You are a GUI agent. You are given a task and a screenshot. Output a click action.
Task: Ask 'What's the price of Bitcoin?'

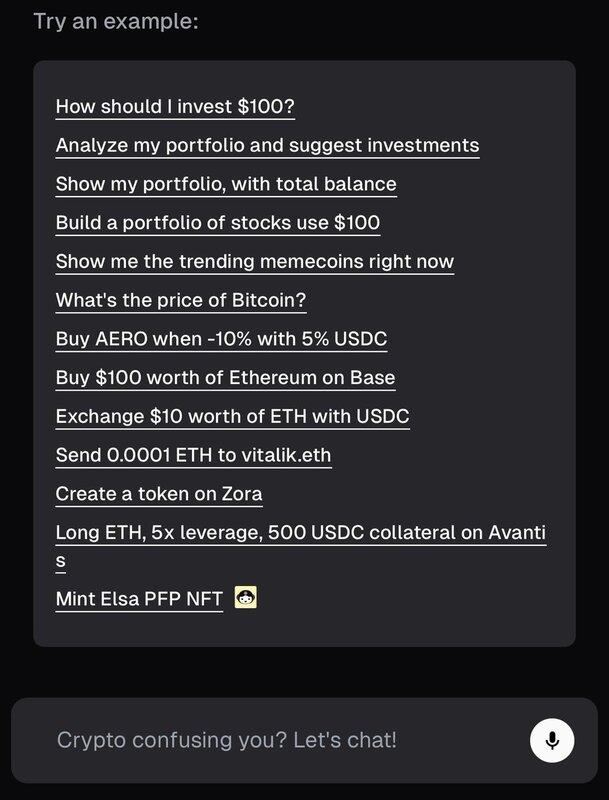point(180,300)
